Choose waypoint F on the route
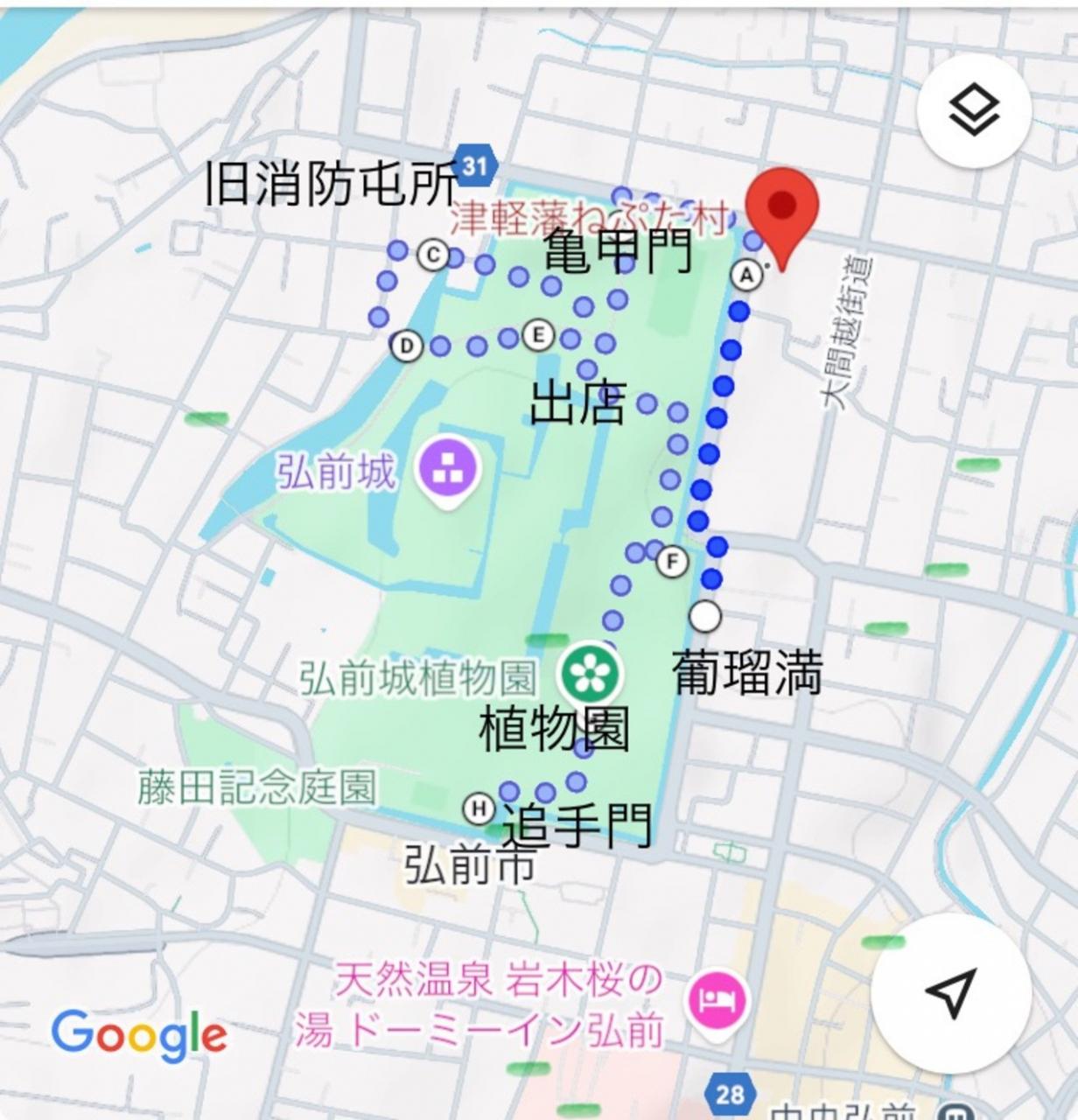Screen dimensions: 1078x1120 (x=672, y=561)
